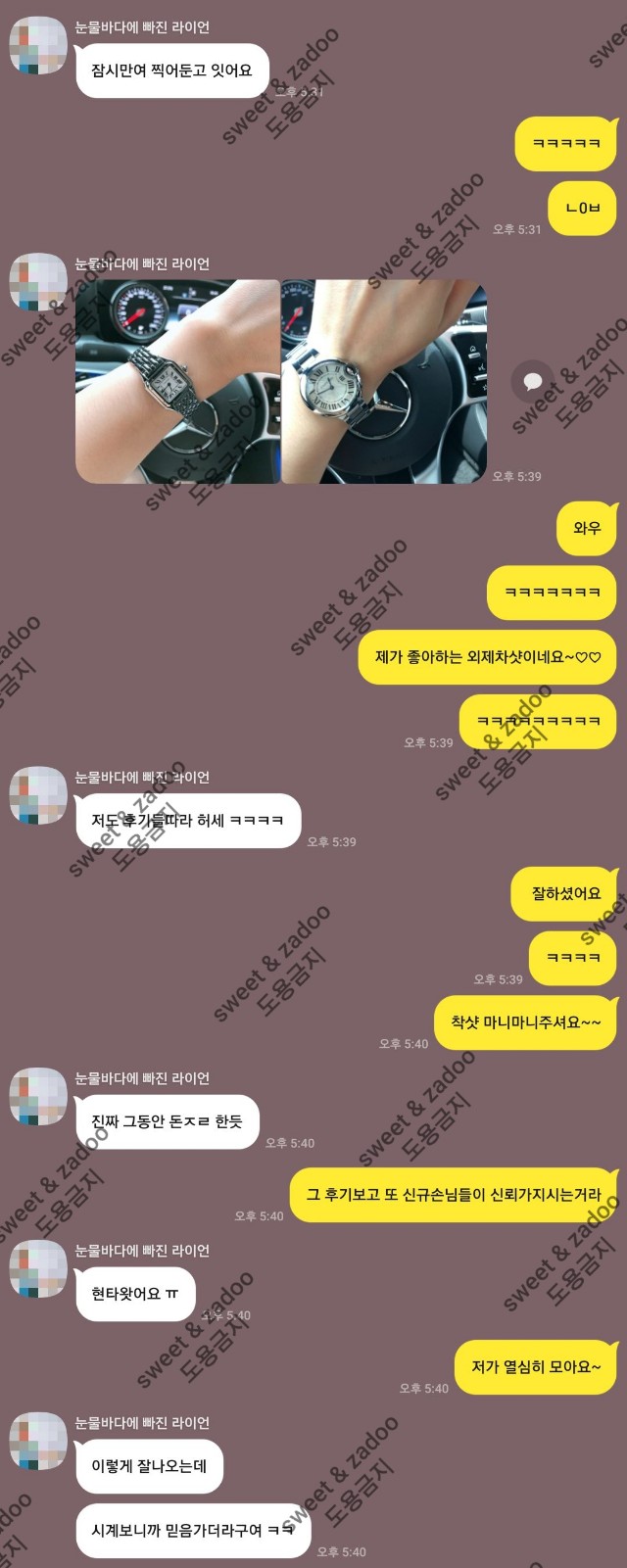
Task: Open the round-faced watch photo
Action: 384,382
